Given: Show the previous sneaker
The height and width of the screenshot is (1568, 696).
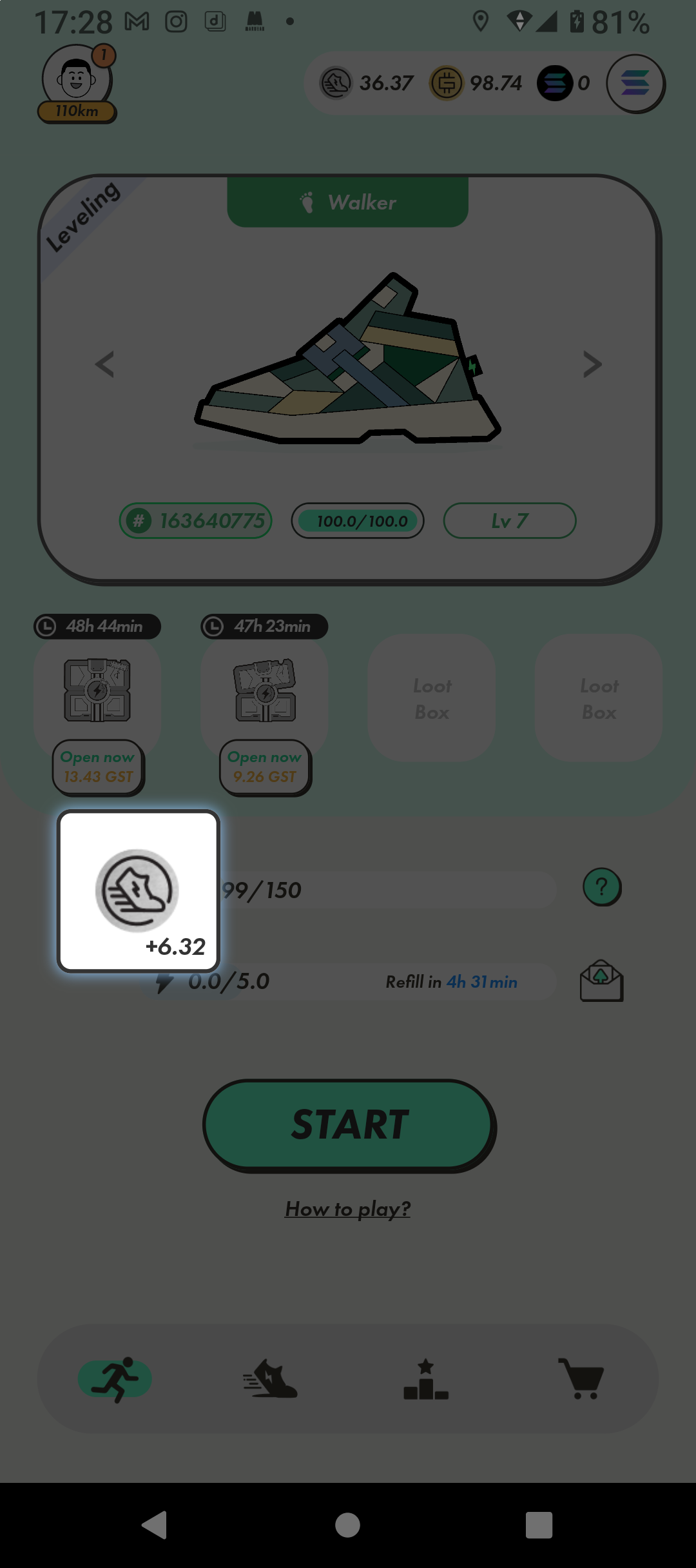Looking at the screenshot, I should tap(104, 364).
